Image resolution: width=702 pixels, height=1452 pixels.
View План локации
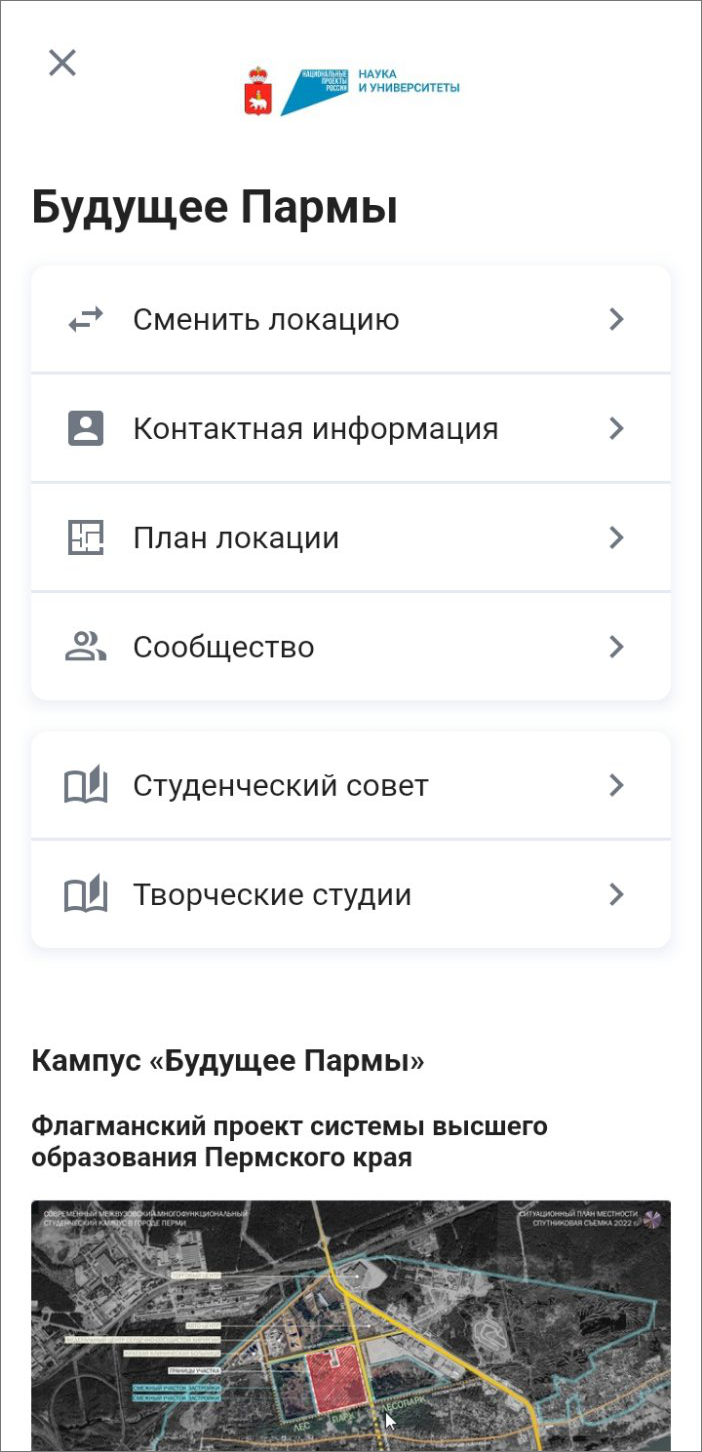[x=350, y=538]
